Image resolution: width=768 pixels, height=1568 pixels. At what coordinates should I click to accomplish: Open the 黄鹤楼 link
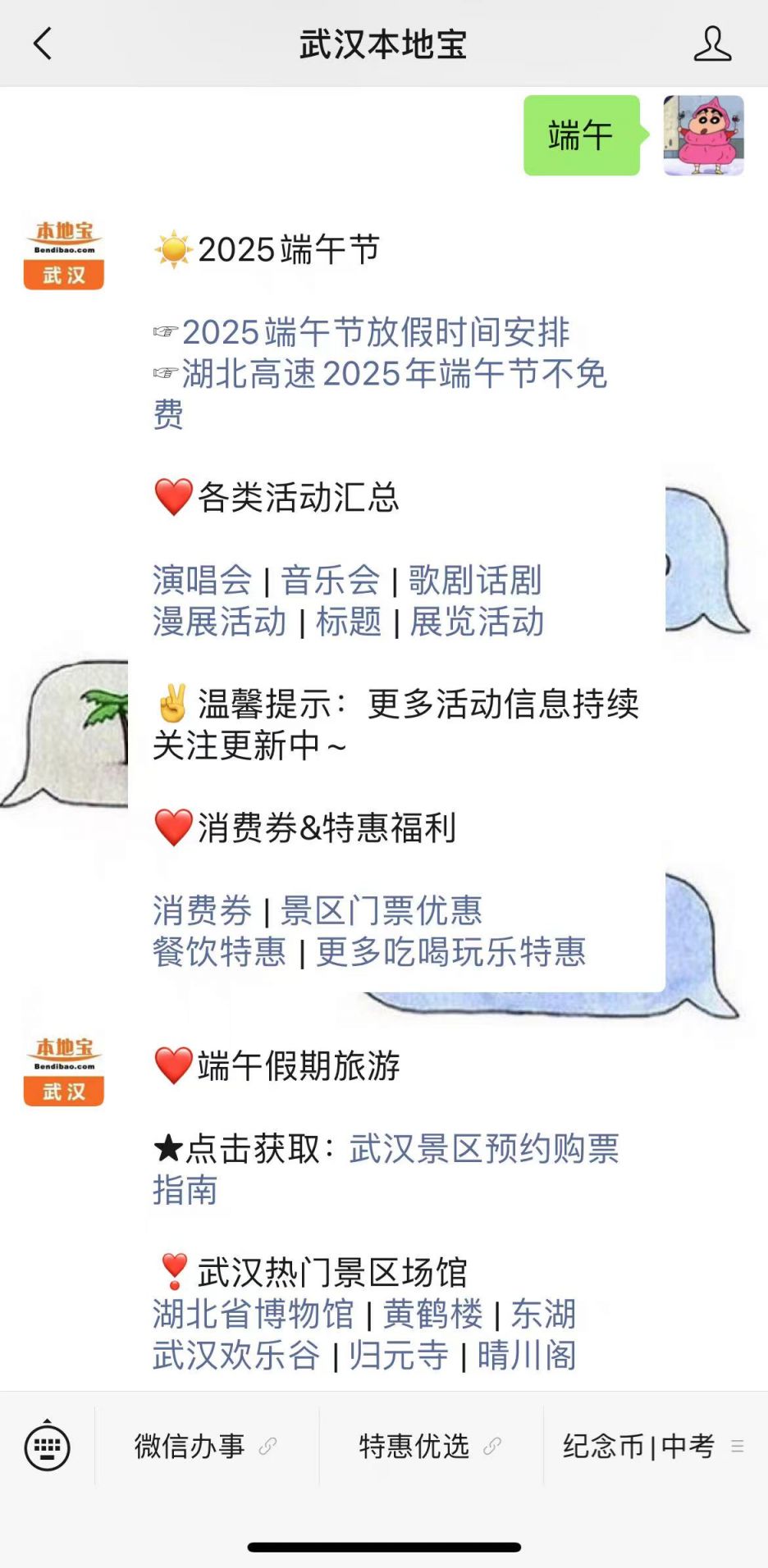click(433, 1314)
